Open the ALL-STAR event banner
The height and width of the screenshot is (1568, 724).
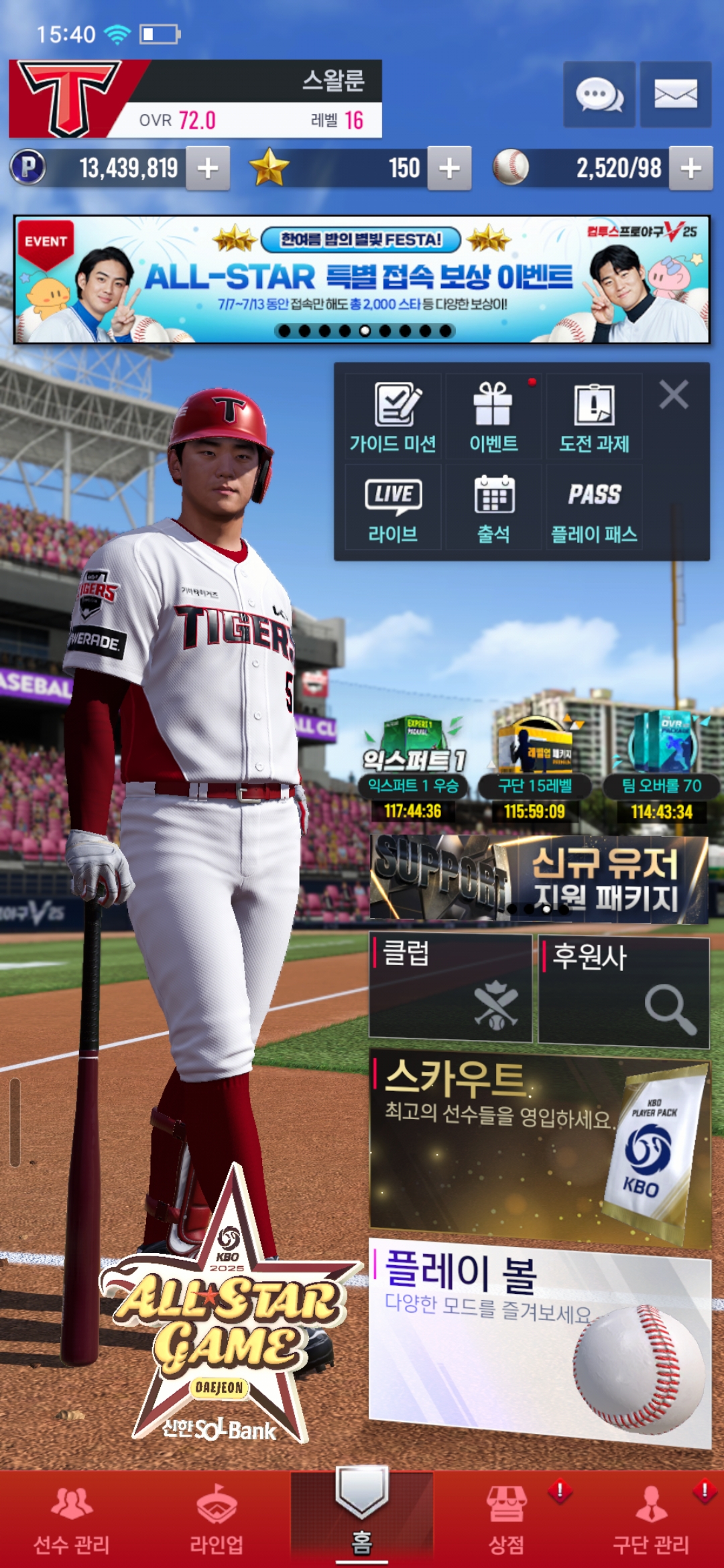pos(362,279)
